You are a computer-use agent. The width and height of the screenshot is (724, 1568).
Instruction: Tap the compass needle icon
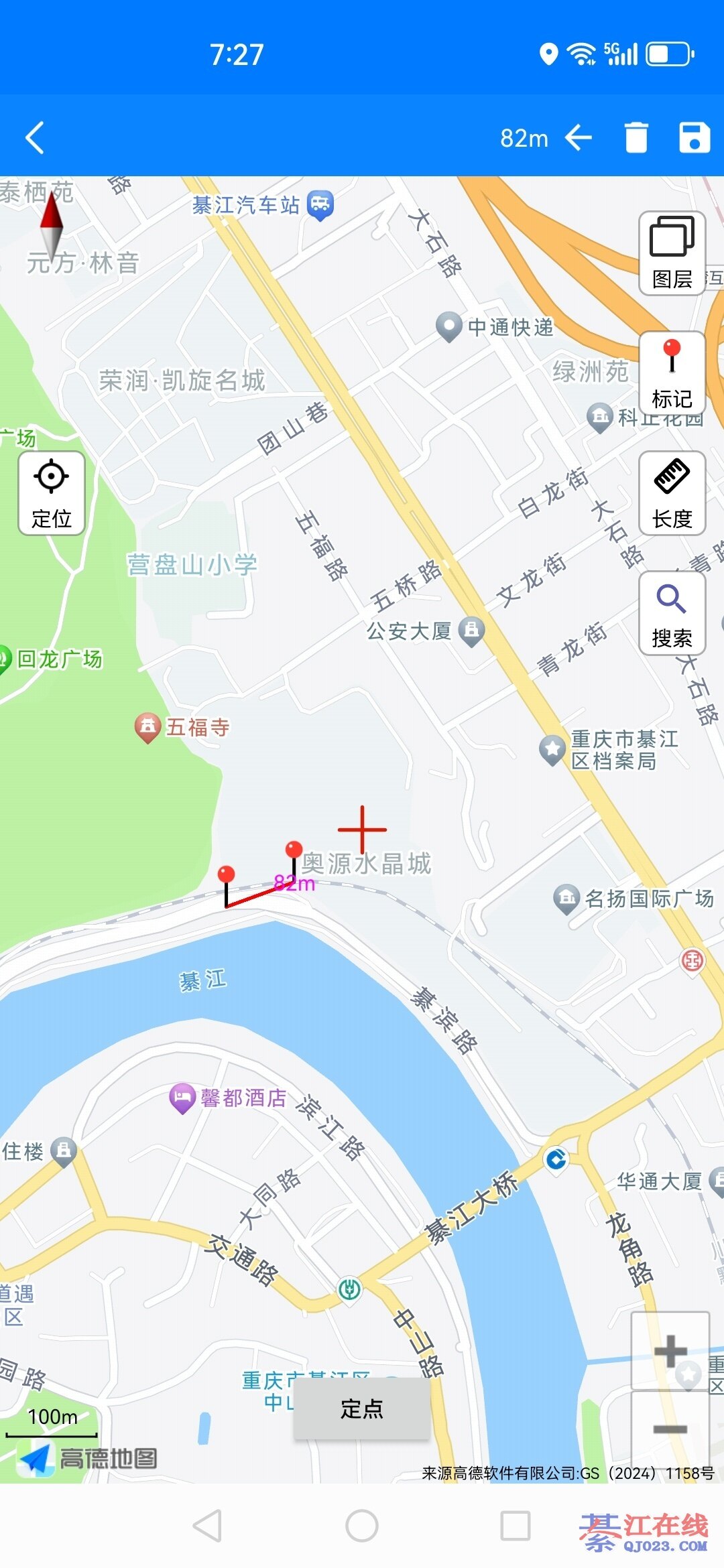click(52, 221)
